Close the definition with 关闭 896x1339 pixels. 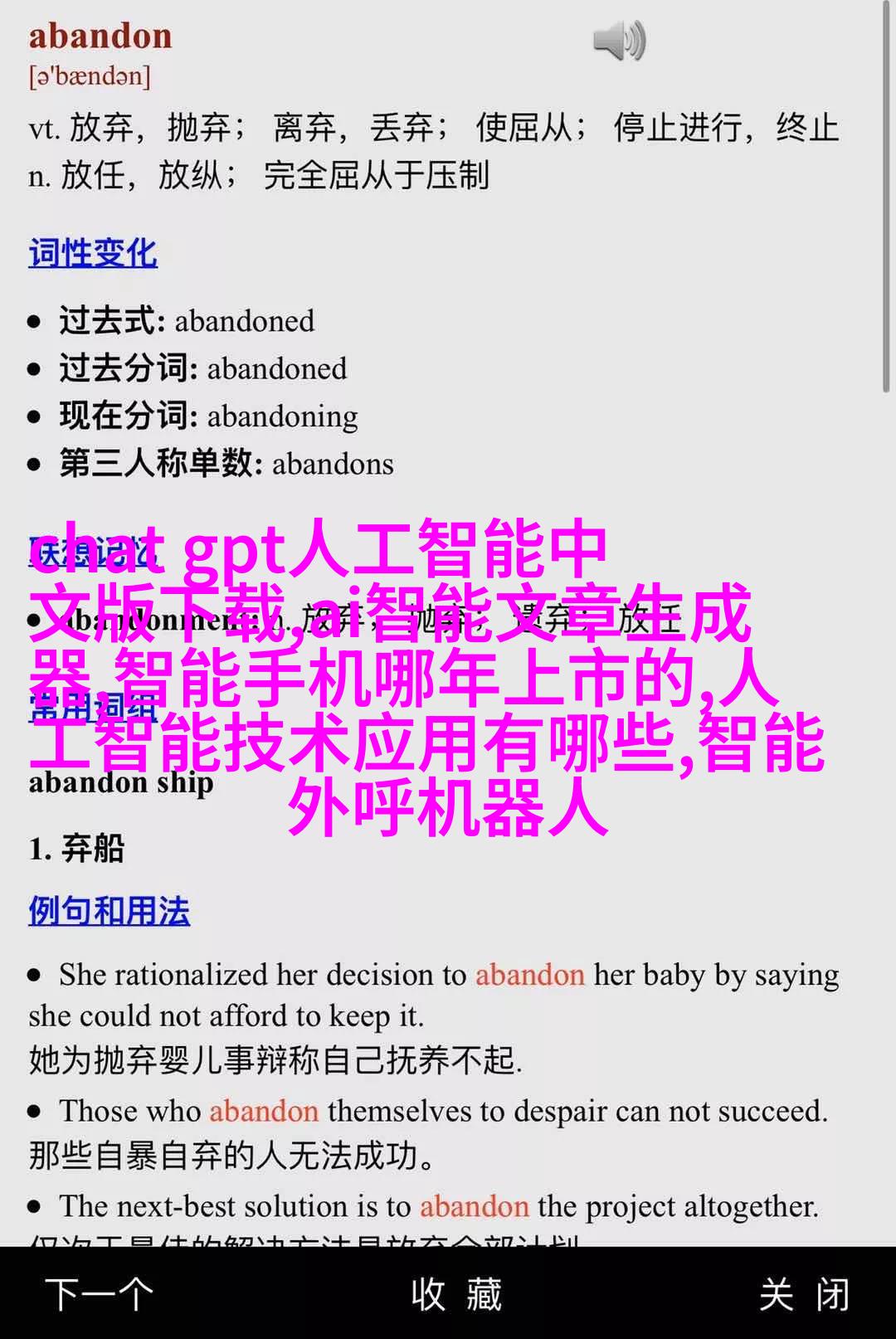coord(804,1293)
